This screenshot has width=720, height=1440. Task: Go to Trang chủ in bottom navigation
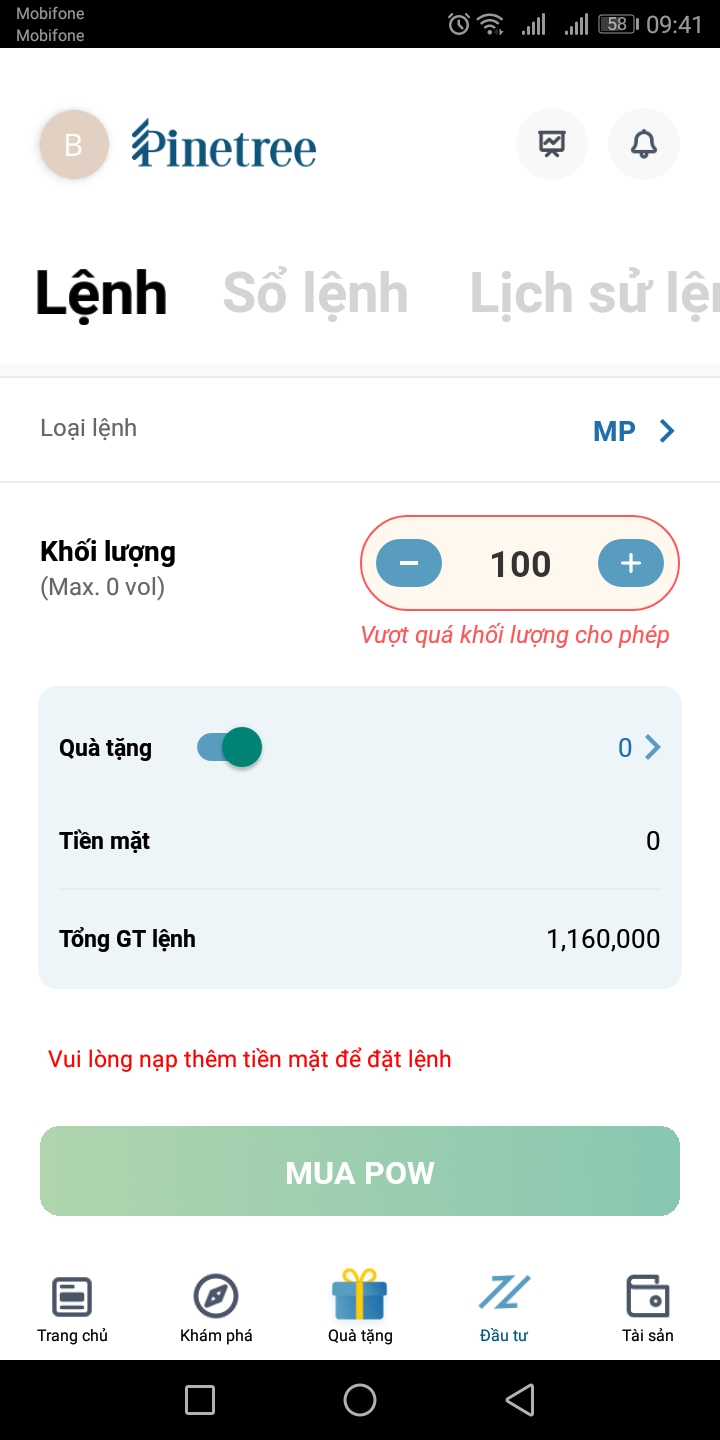click(72, 1307)
